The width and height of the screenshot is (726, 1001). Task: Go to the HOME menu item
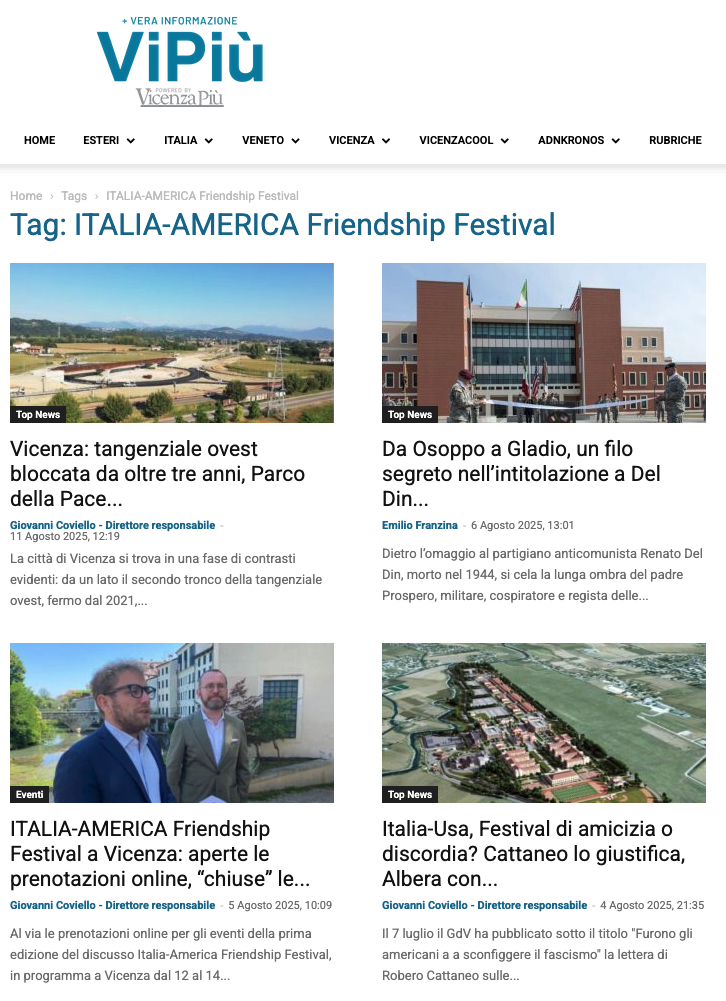pyautogui.click(x=39, y=141)
